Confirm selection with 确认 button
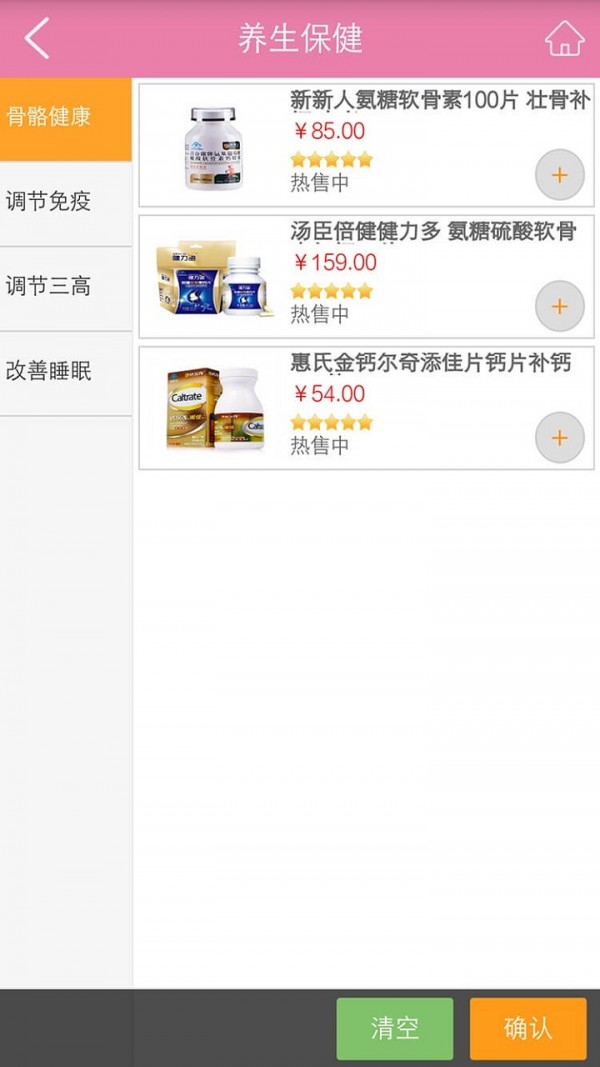This screenshot has height=1067, width=600. [528, 1028]
